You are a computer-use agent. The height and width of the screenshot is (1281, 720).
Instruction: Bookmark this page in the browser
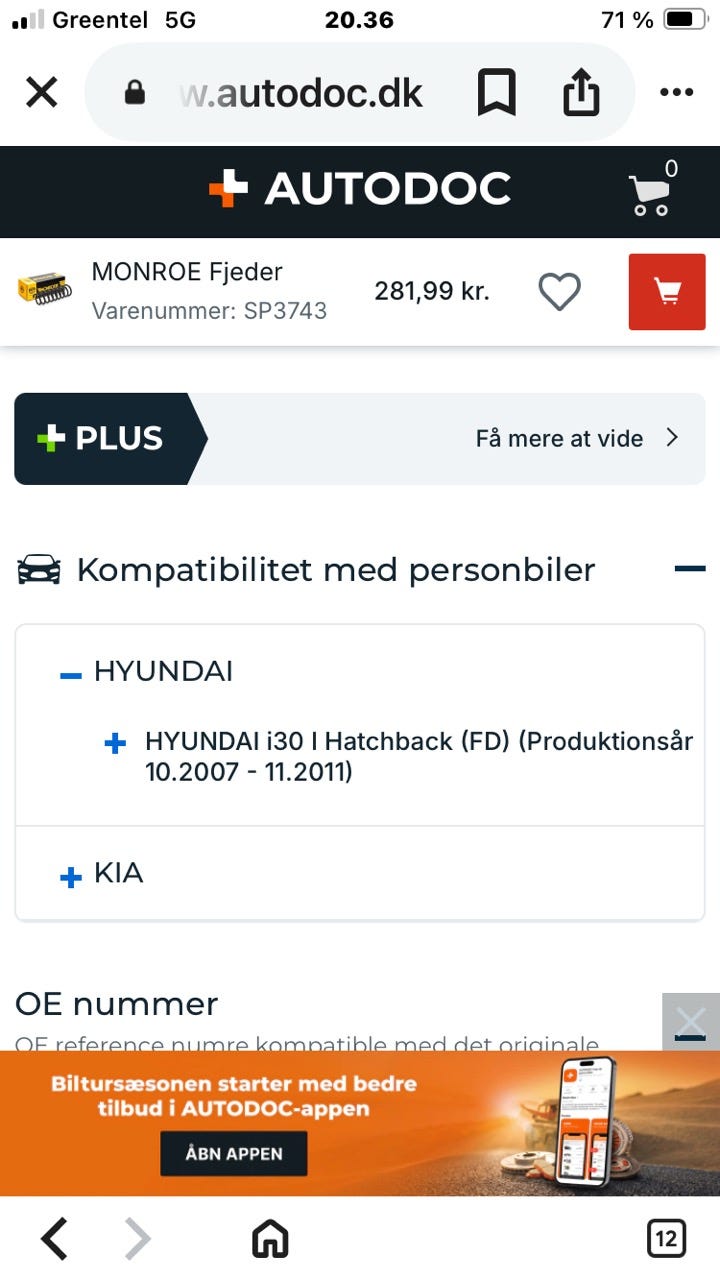[x=496, y=93]
